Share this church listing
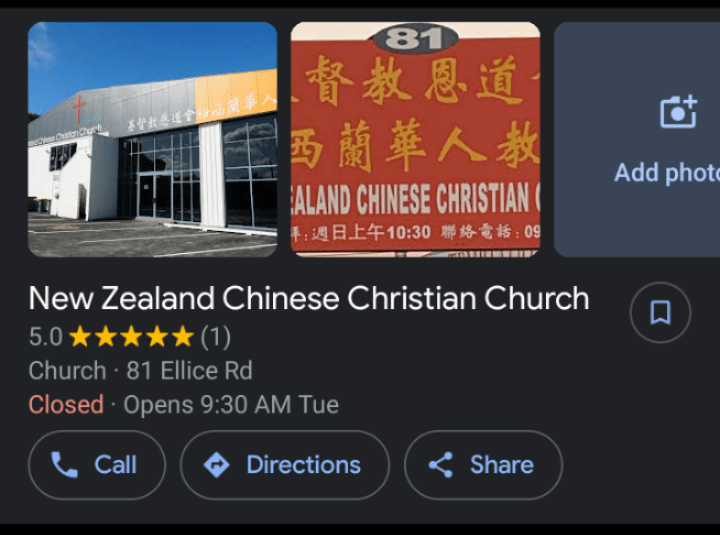 point(483,465)
